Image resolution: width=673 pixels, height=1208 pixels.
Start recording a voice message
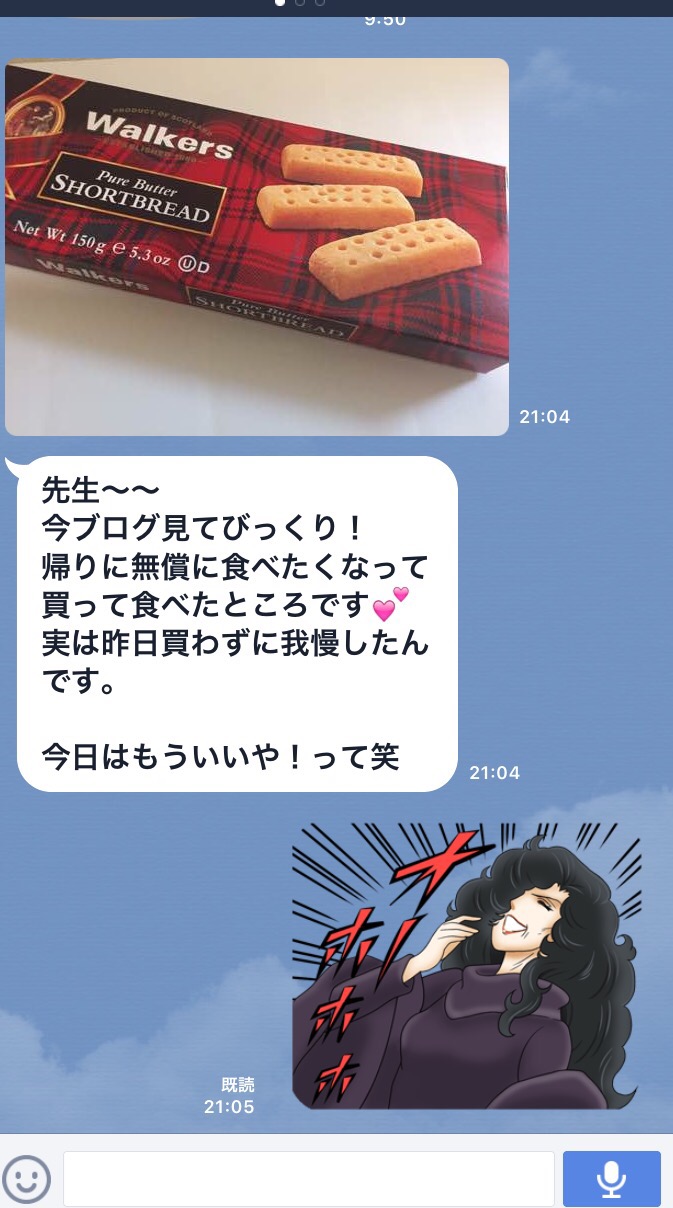(x=611, y=1179)
